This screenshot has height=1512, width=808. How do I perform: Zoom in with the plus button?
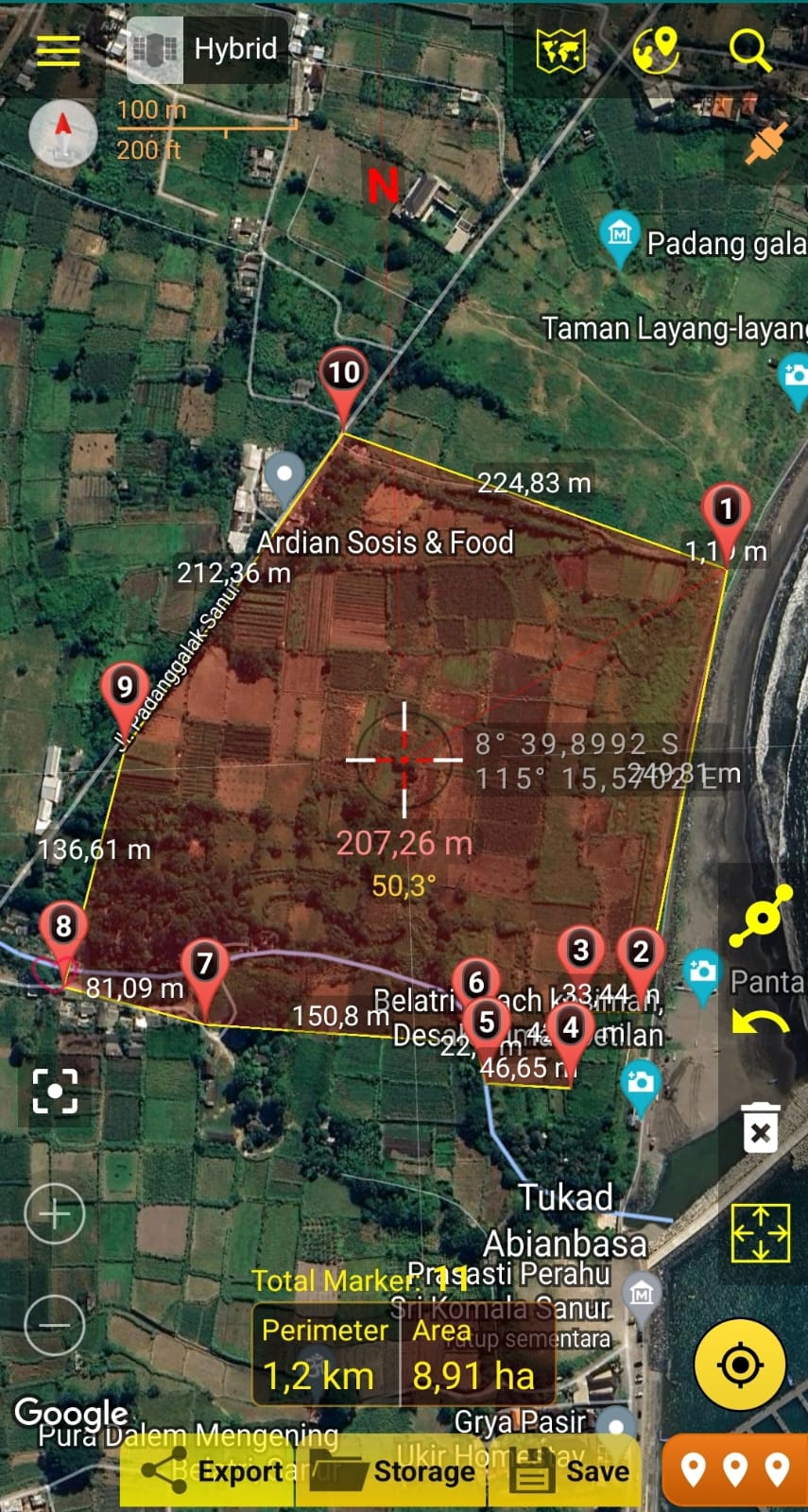coord(55,1213)
